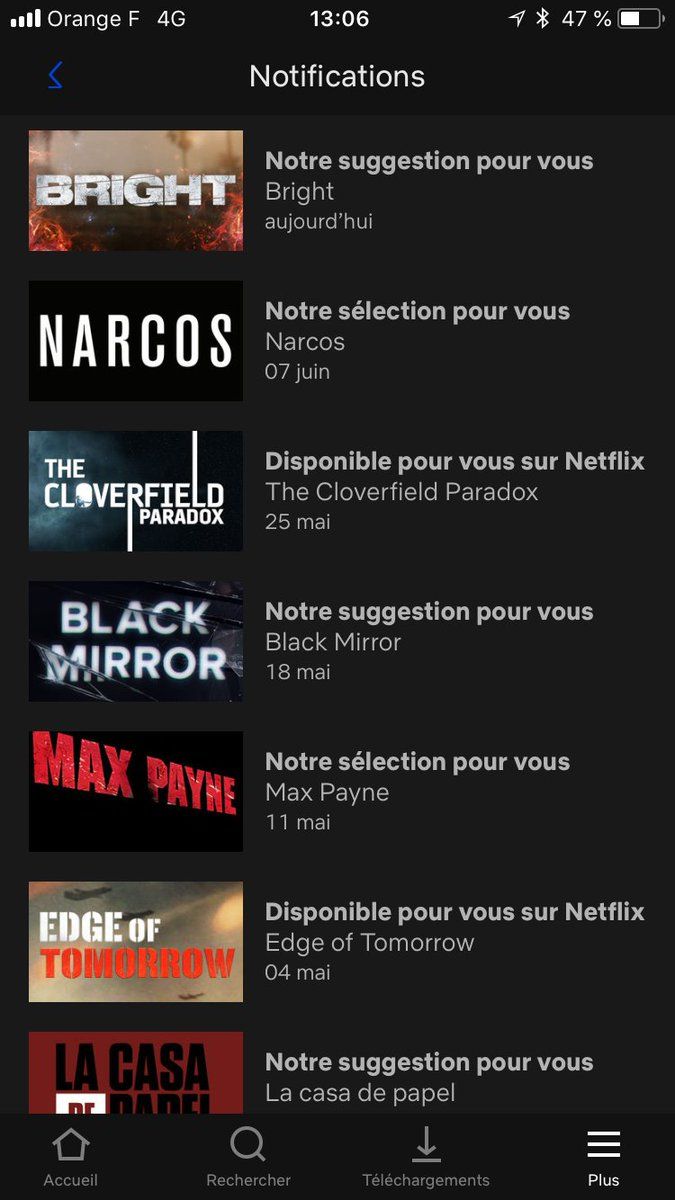The width and height of the screenshot is (675, 1200).
Task: Open the Max Payne notification
Action: [337, 791]
